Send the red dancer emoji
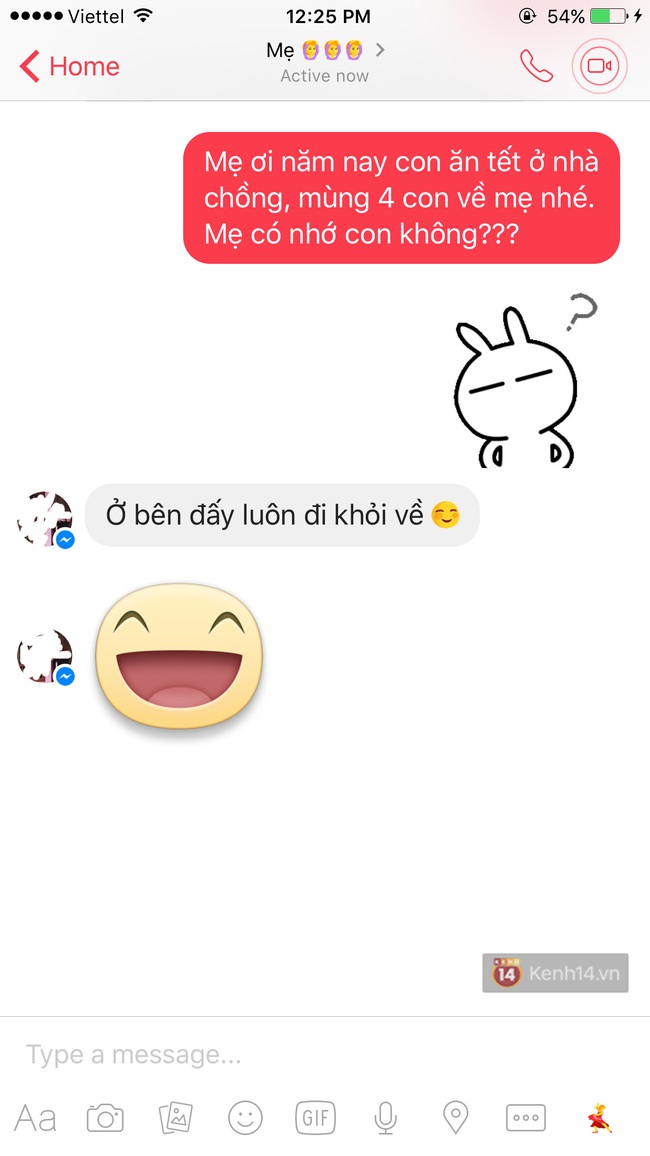 point(600,1118)
